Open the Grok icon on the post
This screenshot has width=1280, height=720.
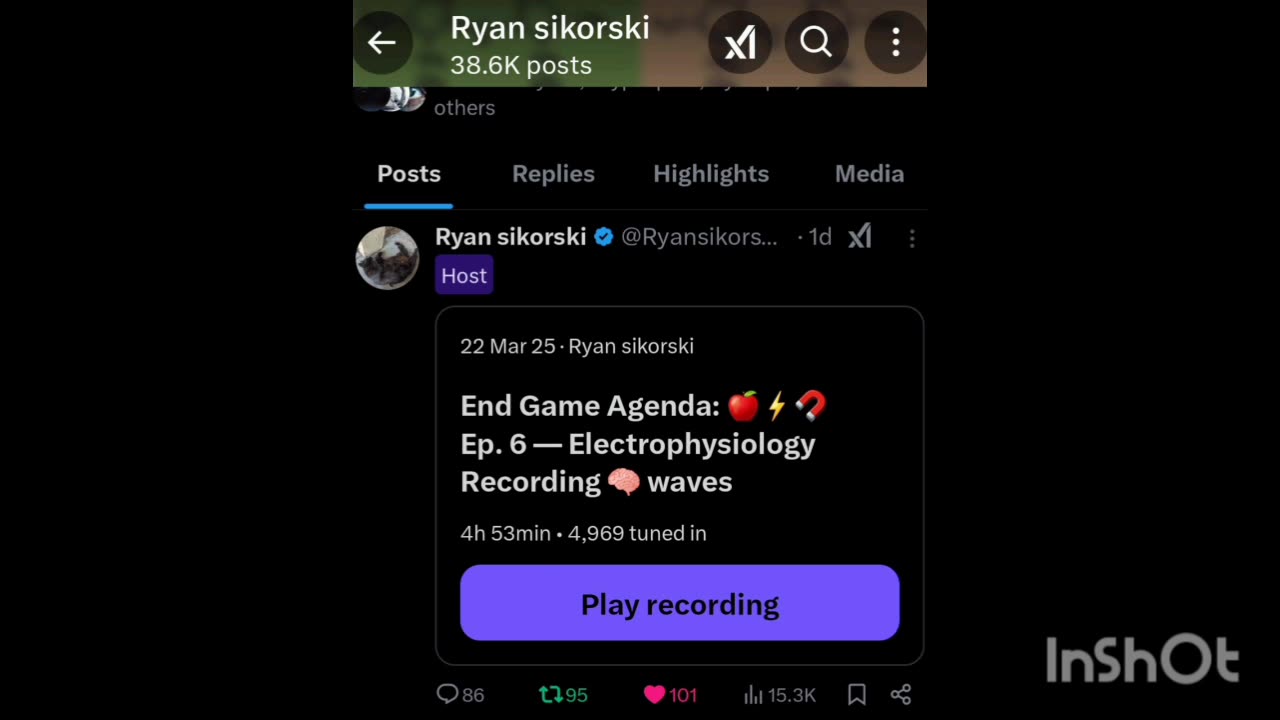pos(860,237)
